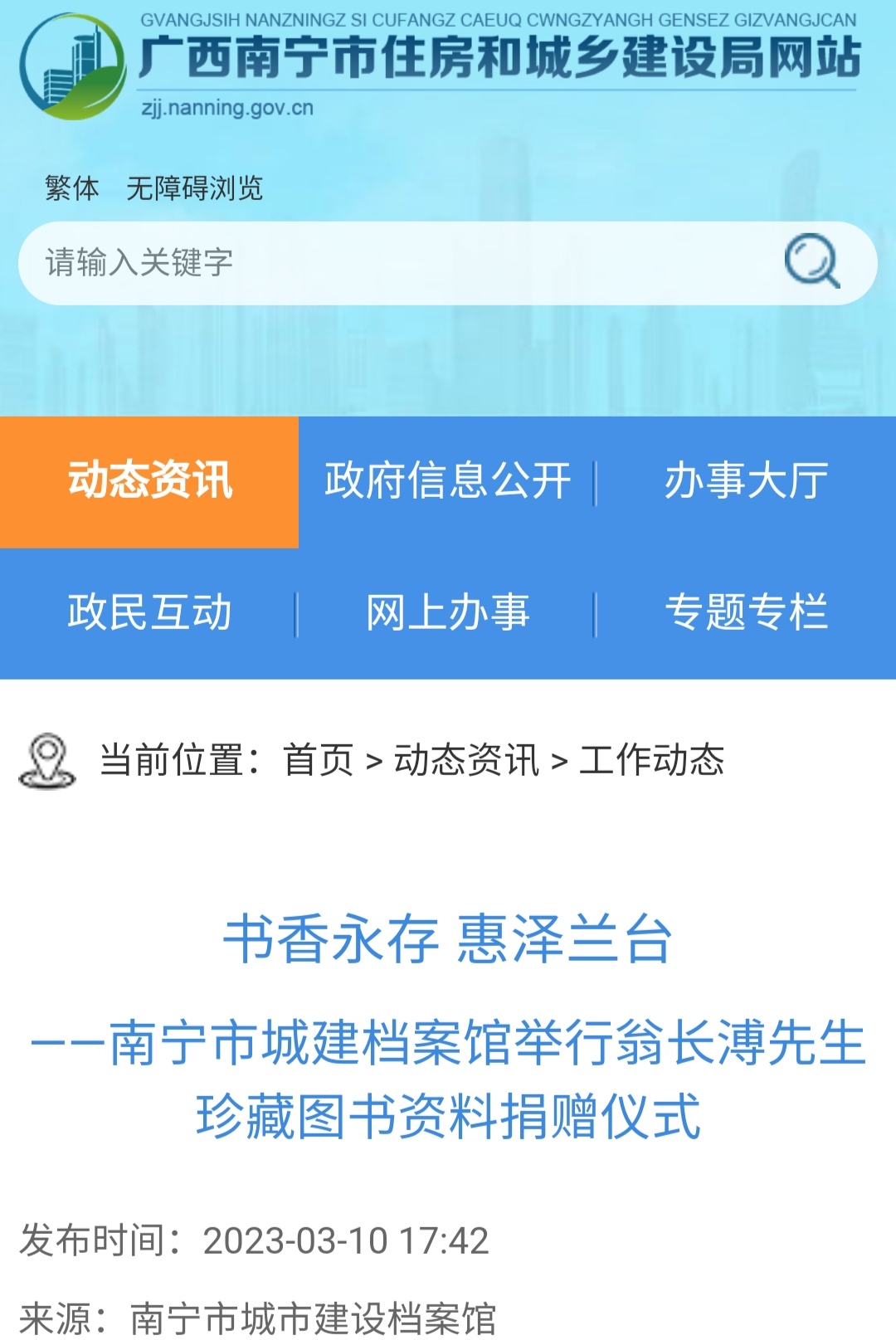
Task: Open the 动态资讯 breadcrumb link
Action: (466, 760)
